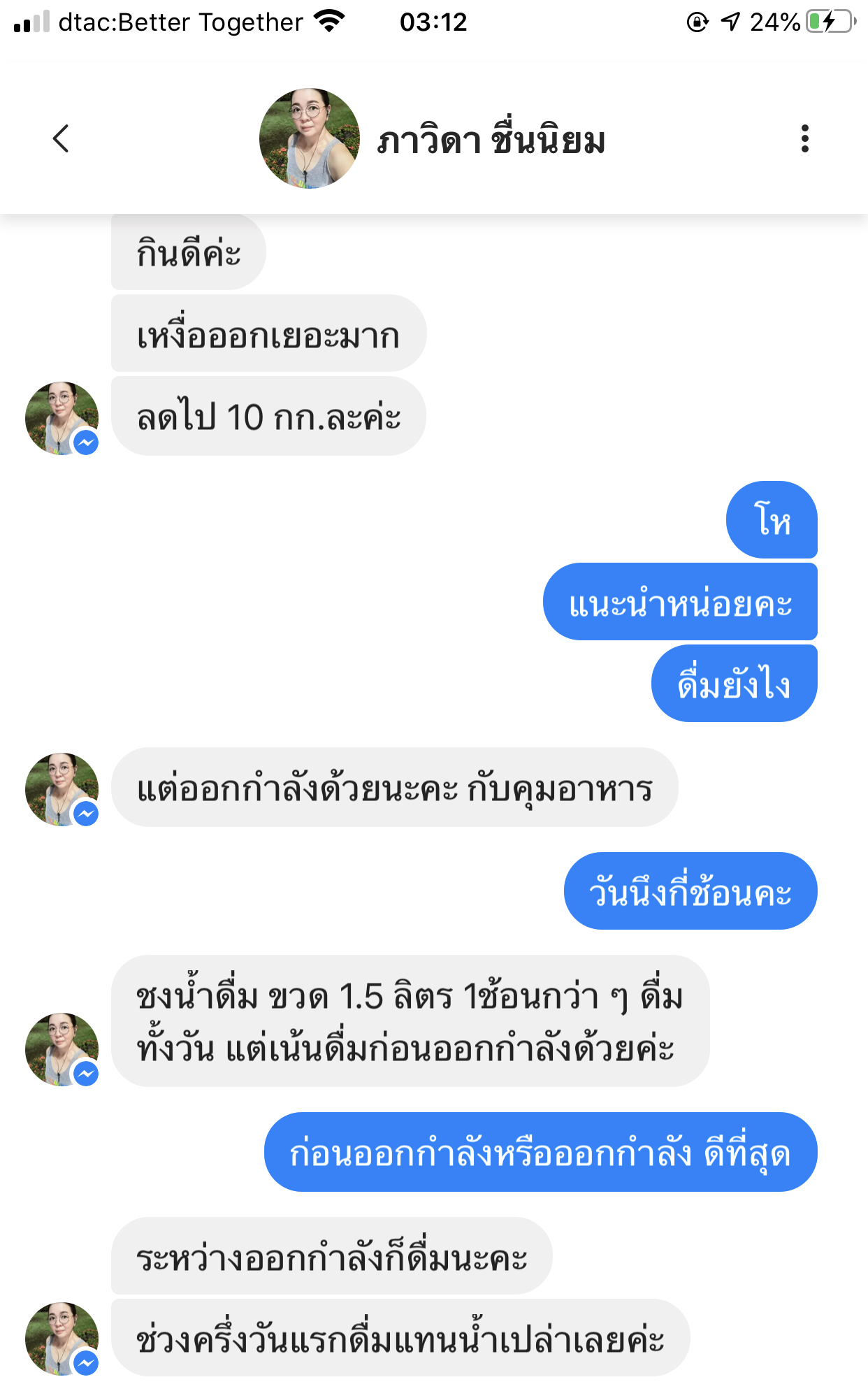Collapse the conversation with the back arrow
868x1398 pixels.
61,138
